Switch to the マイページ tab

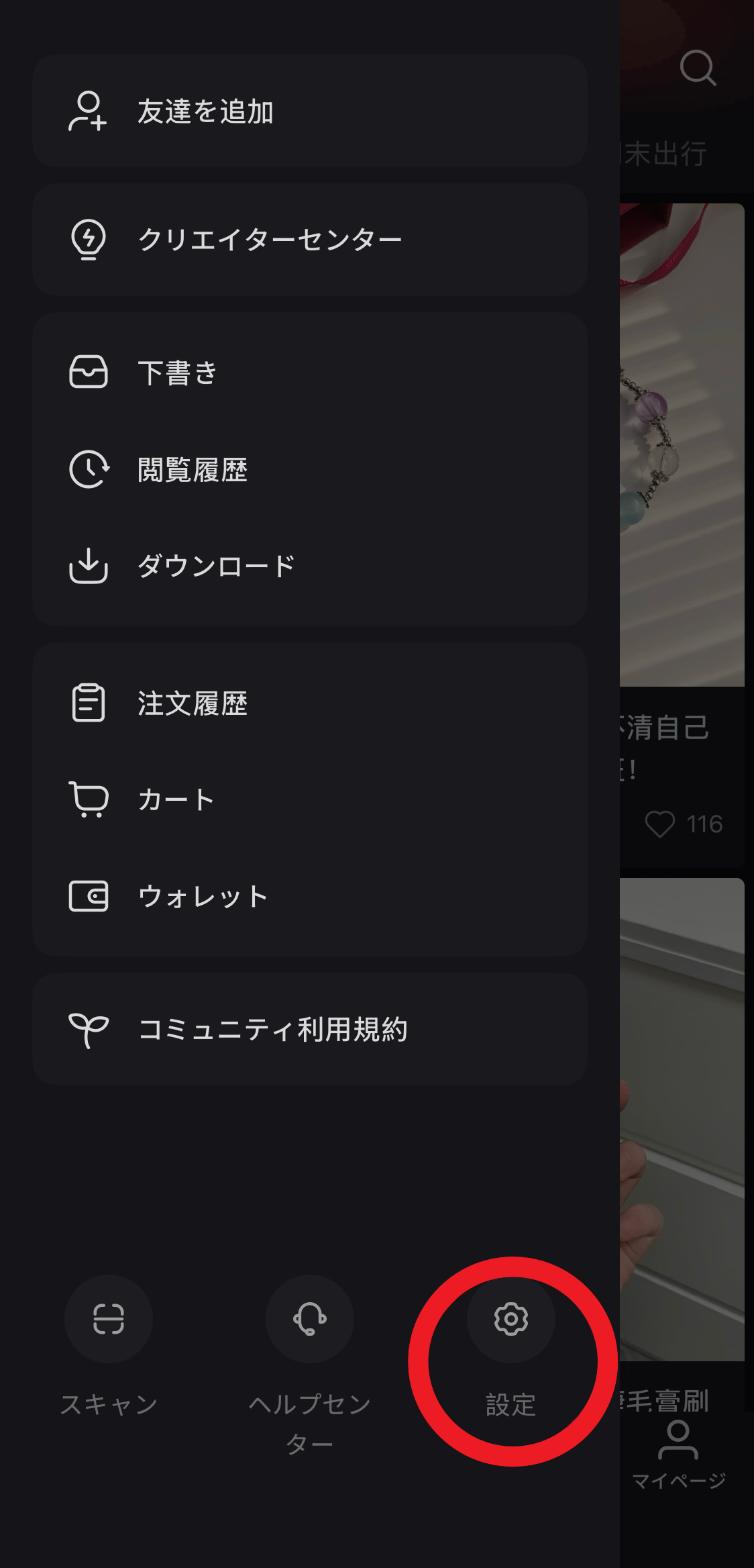click(x=678, y=1455)
